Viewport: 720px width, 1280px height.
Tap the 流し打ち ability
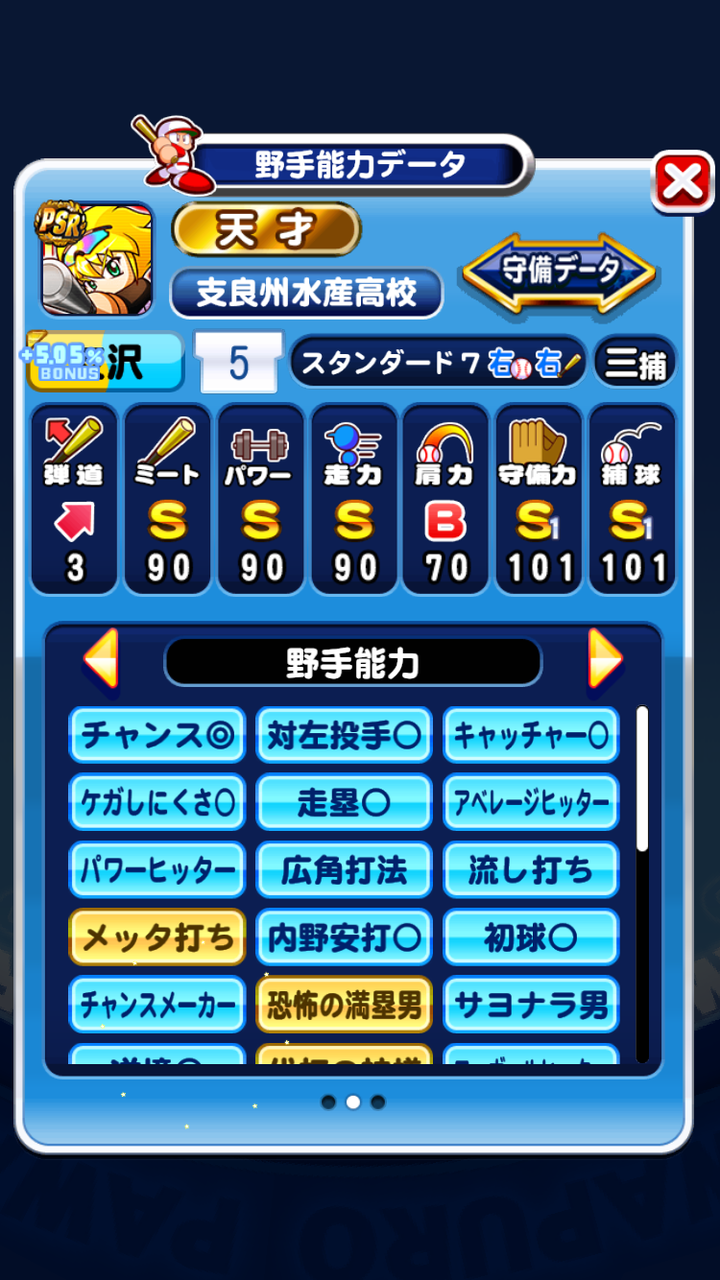pyautogui.click(x=531, y=870)
